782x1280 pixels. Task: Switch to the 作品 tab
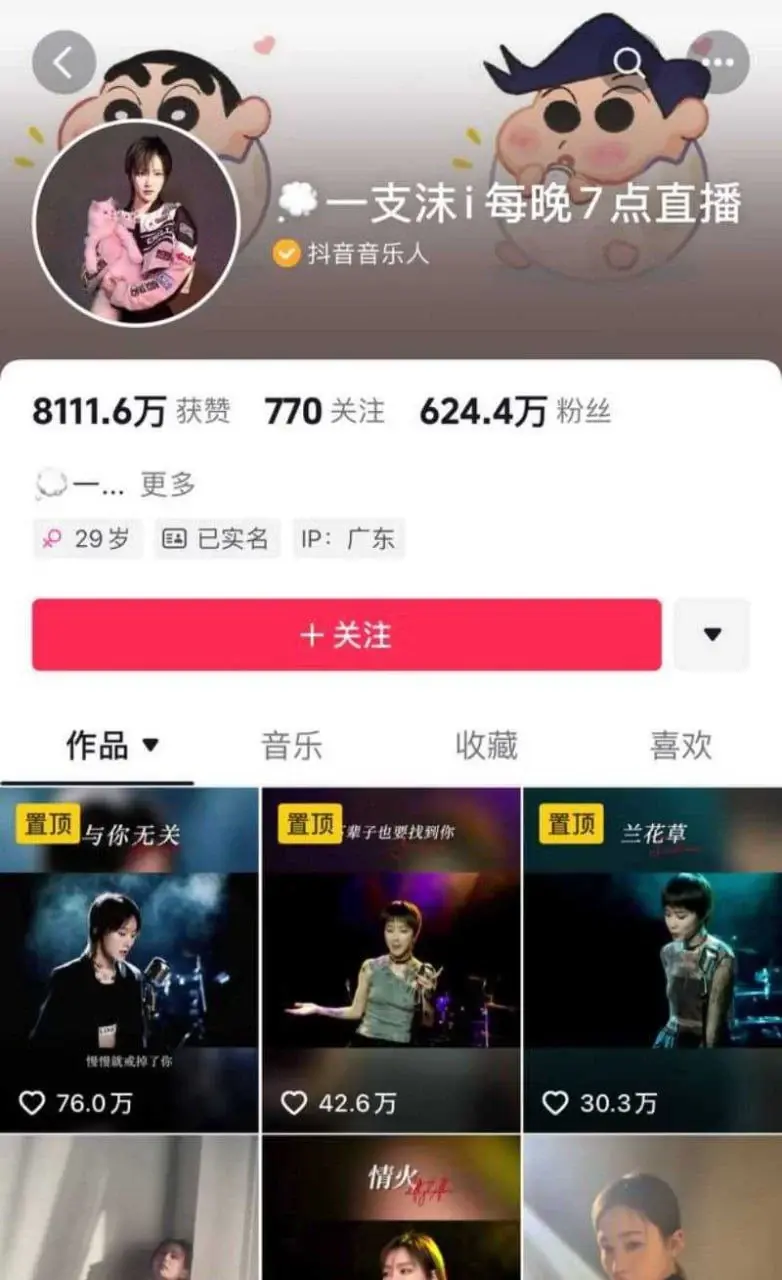click(x=112, y=745)
